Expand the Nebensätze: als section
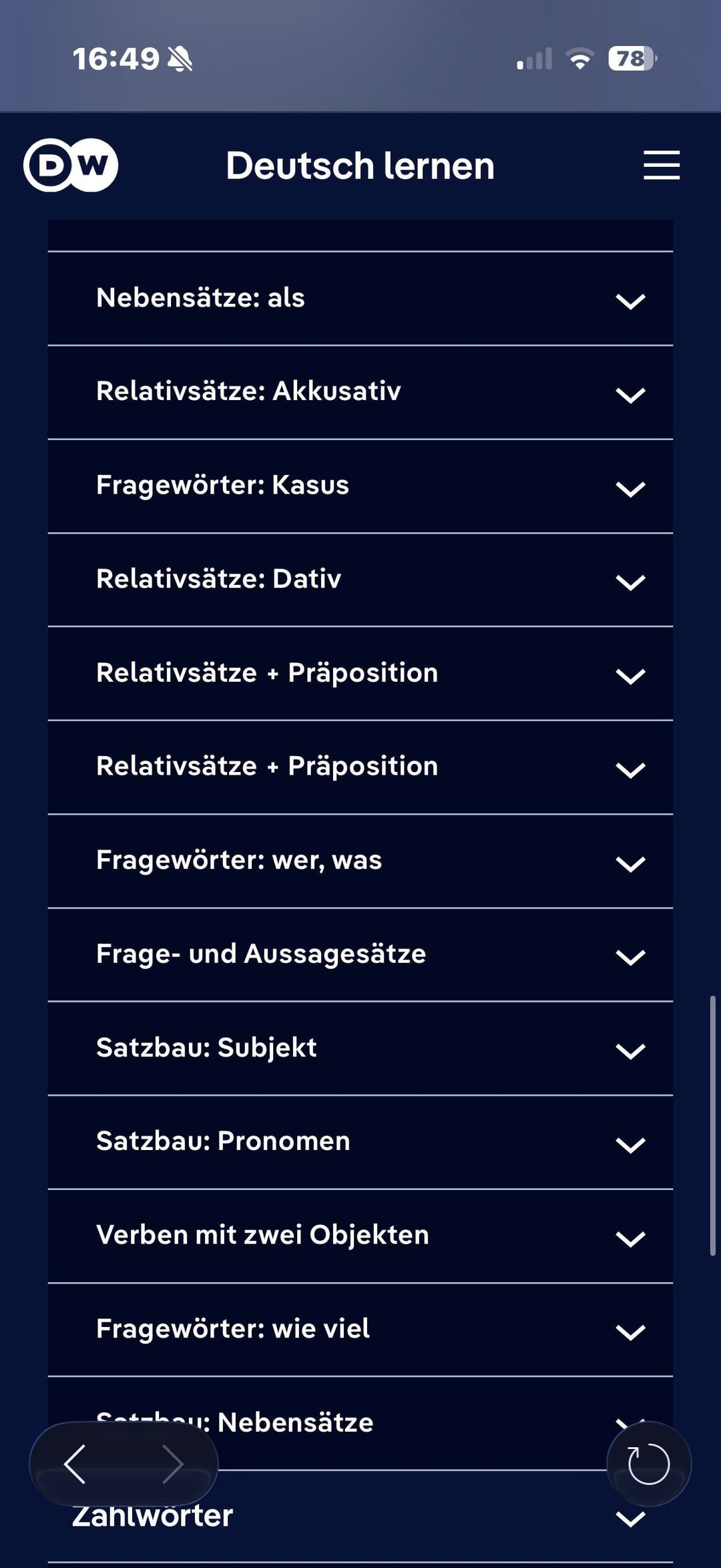Image resolution: width=721 pixels, height=1568 pixels. (x=360, y=299)
